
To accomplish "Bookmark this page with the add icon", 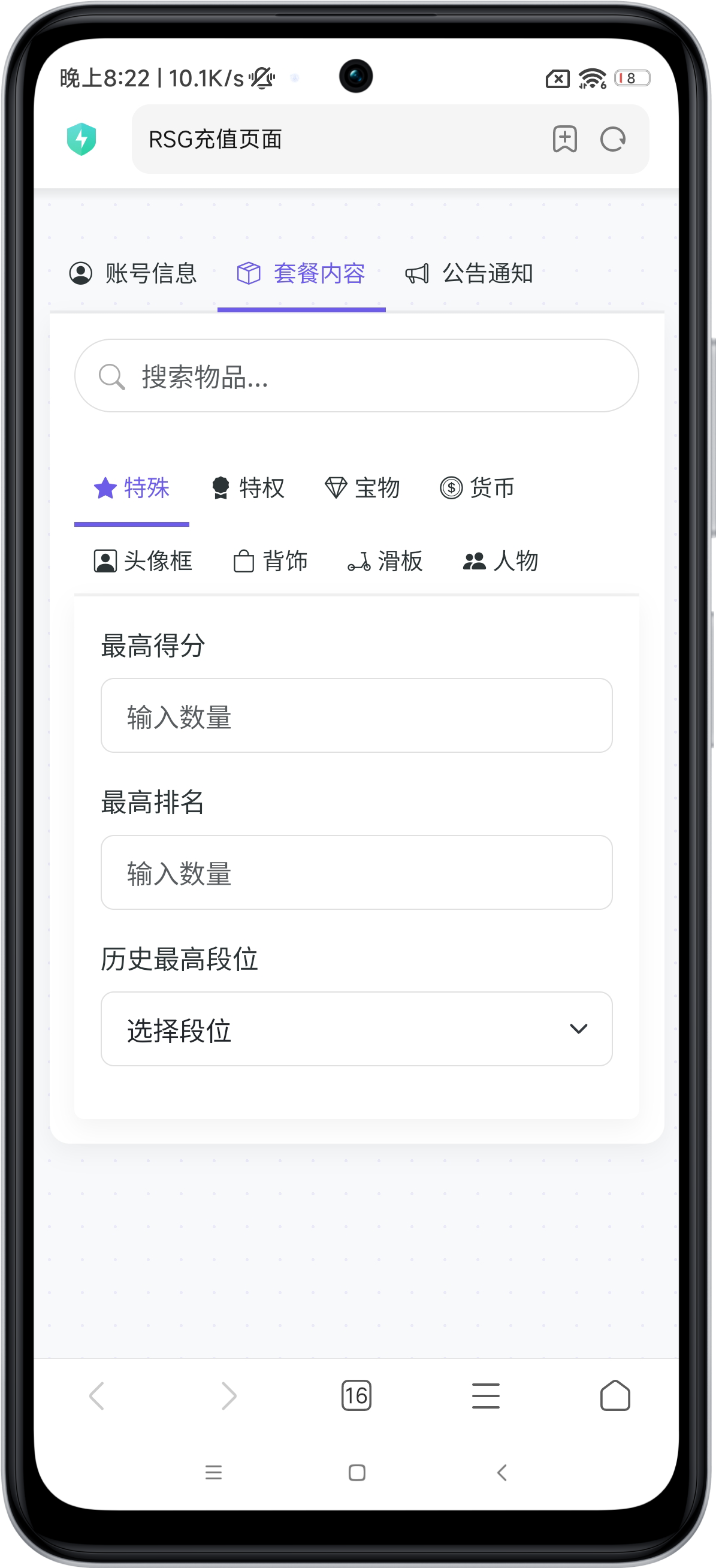I will pyautogui.click(x=564, y=140).
